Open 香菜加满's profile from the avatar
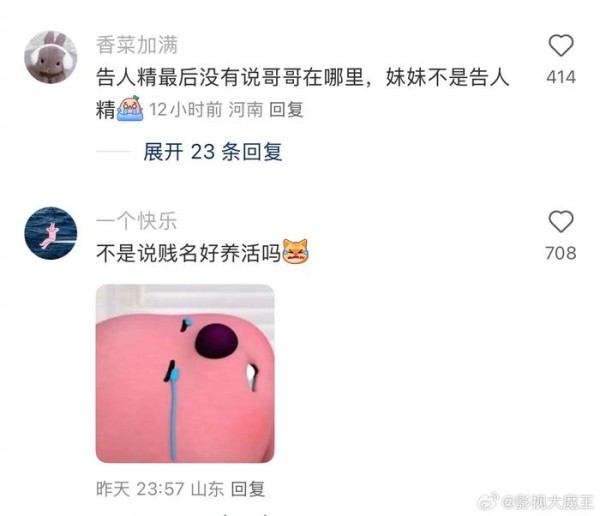 (51, 57)
